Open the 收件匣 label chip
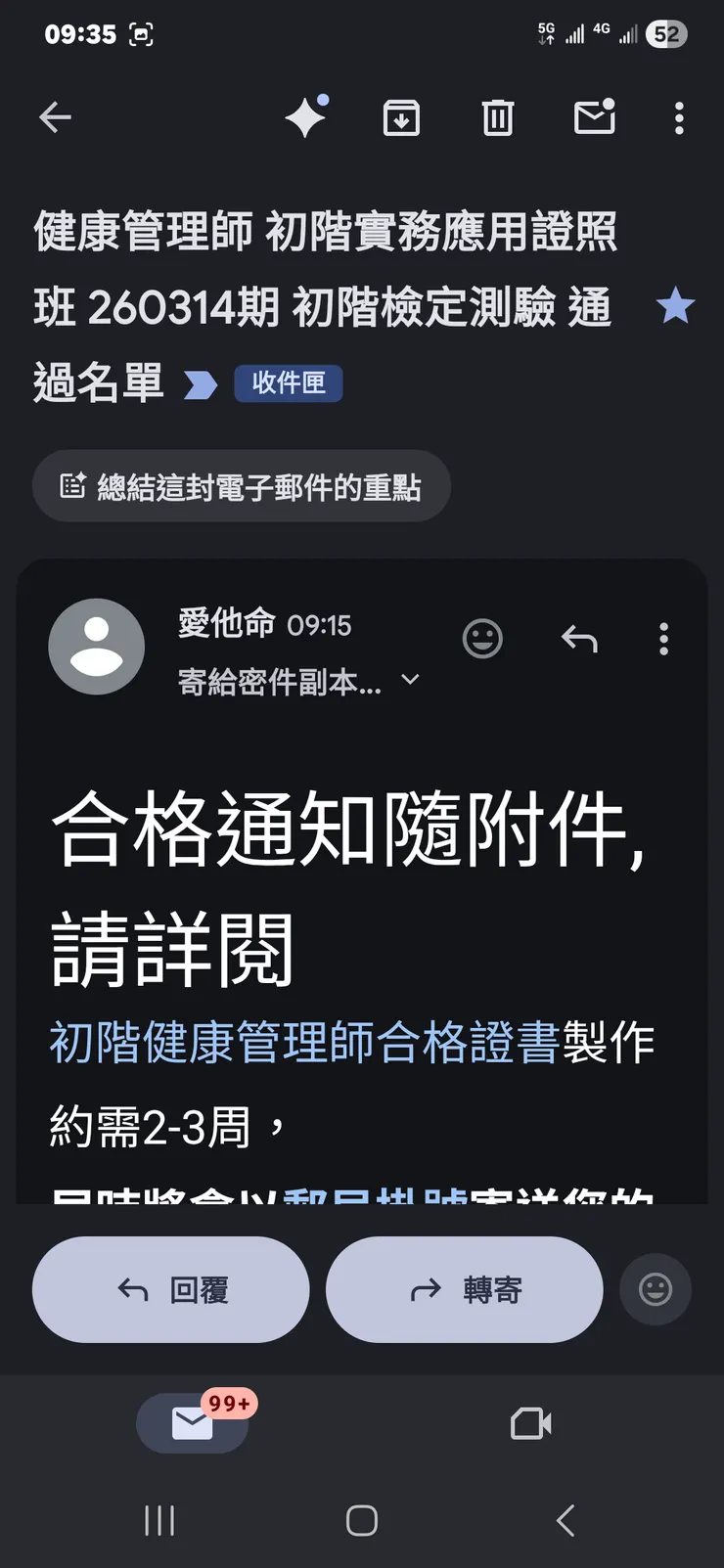This screenshot has height=1568, width=724. [x=289, y=383]
